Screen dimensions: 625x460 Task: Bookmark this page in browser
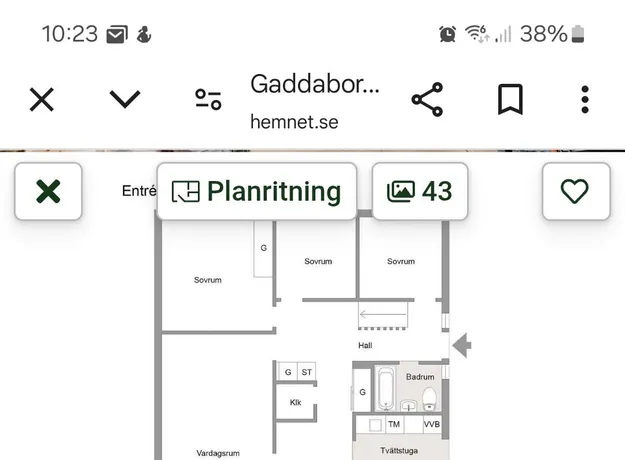click(510, 99)
